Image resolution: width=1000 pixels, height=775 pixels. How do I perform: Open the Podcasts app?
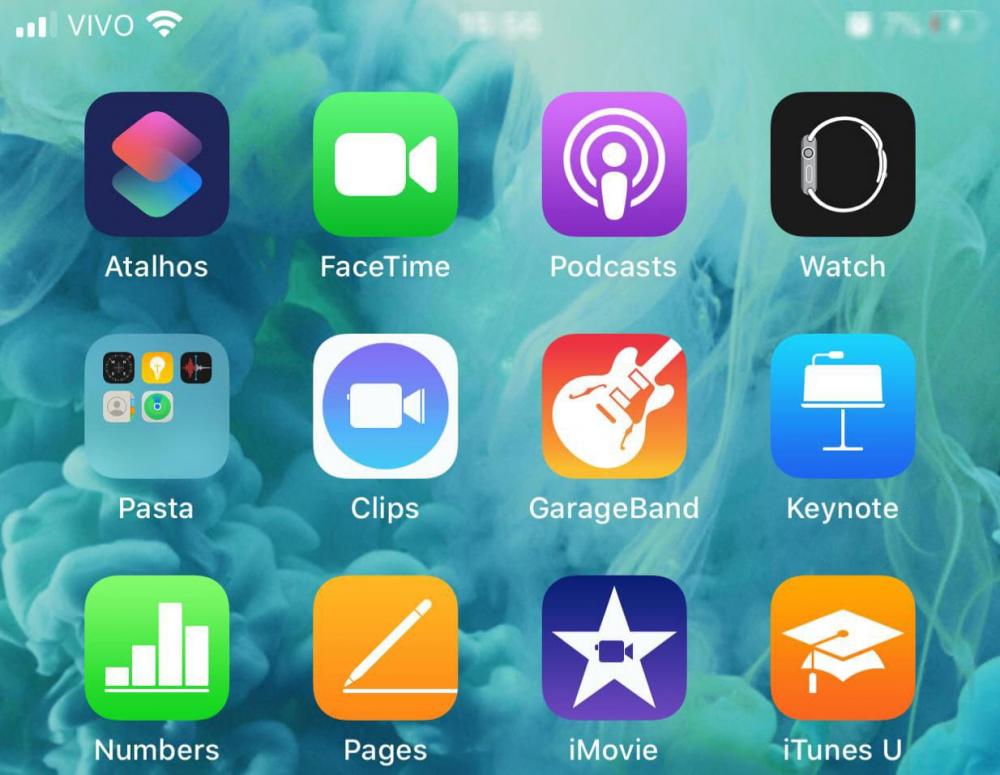coord(614,164)
